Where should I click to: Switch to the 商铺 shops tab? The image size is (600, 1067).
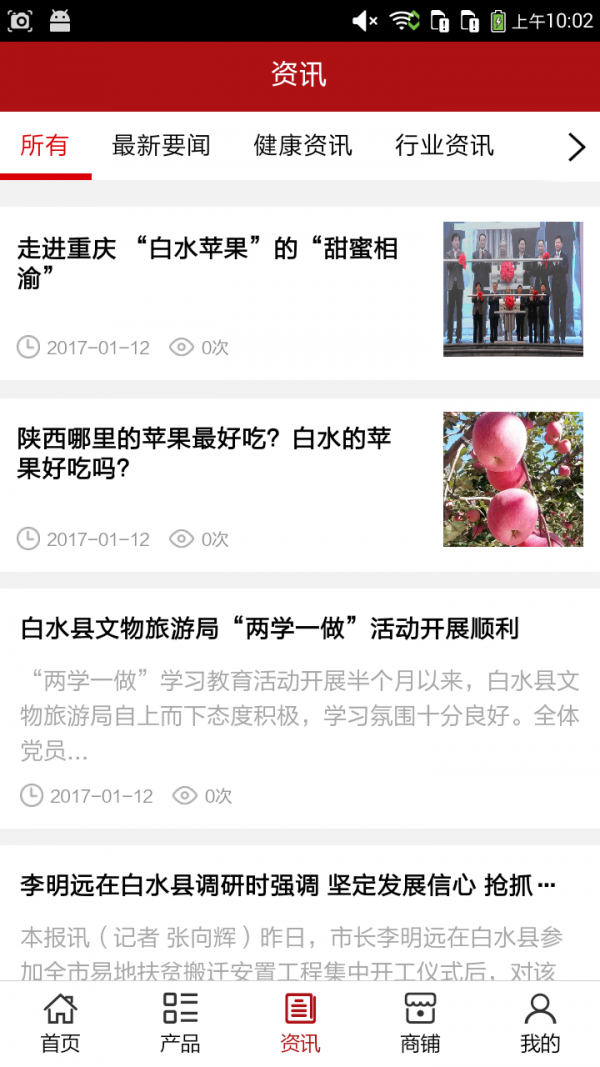420,1023
